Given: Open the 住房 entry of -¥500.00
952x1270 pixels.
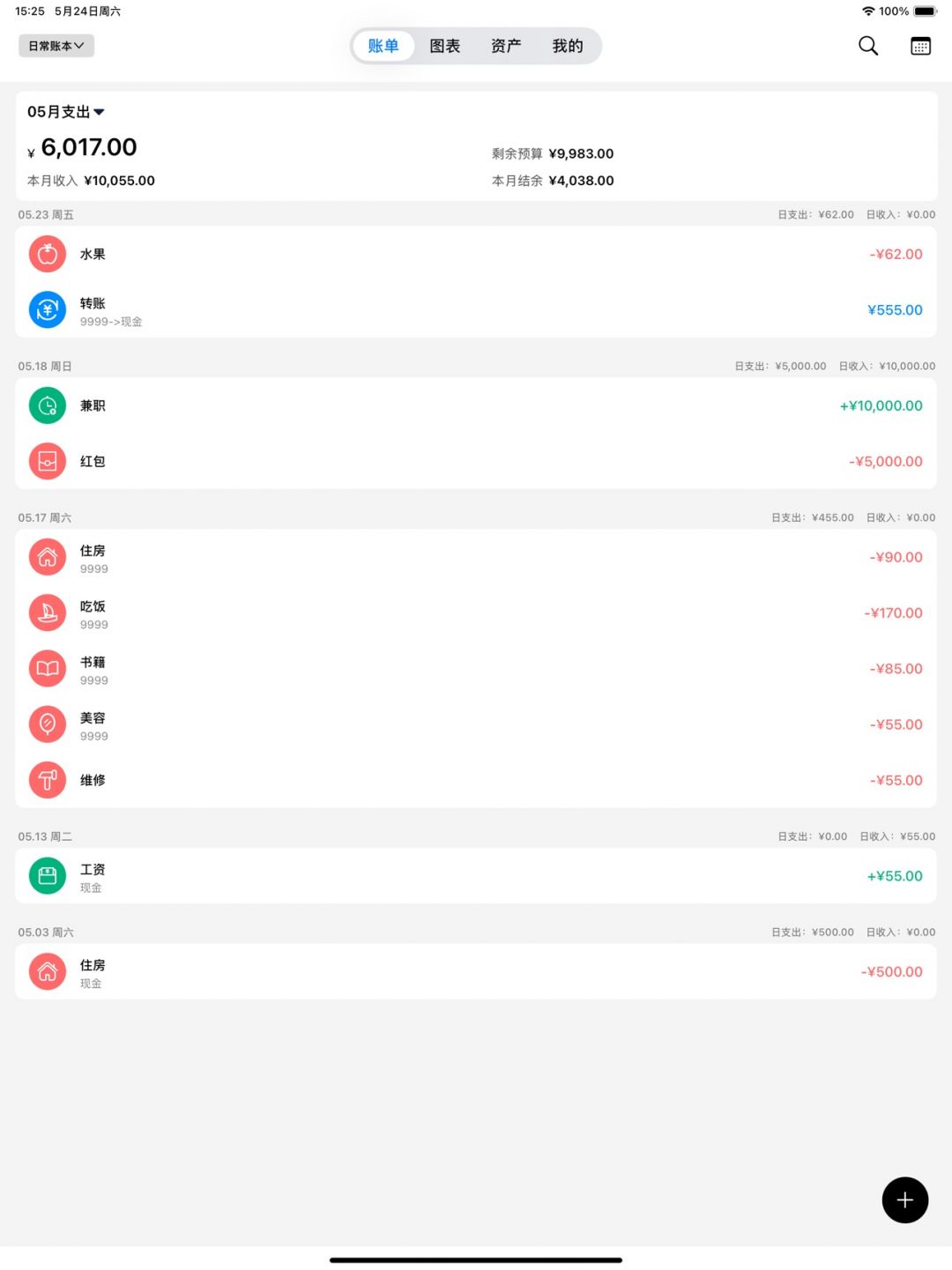Looking at the screenshot, I should click(x=476, y=971).
